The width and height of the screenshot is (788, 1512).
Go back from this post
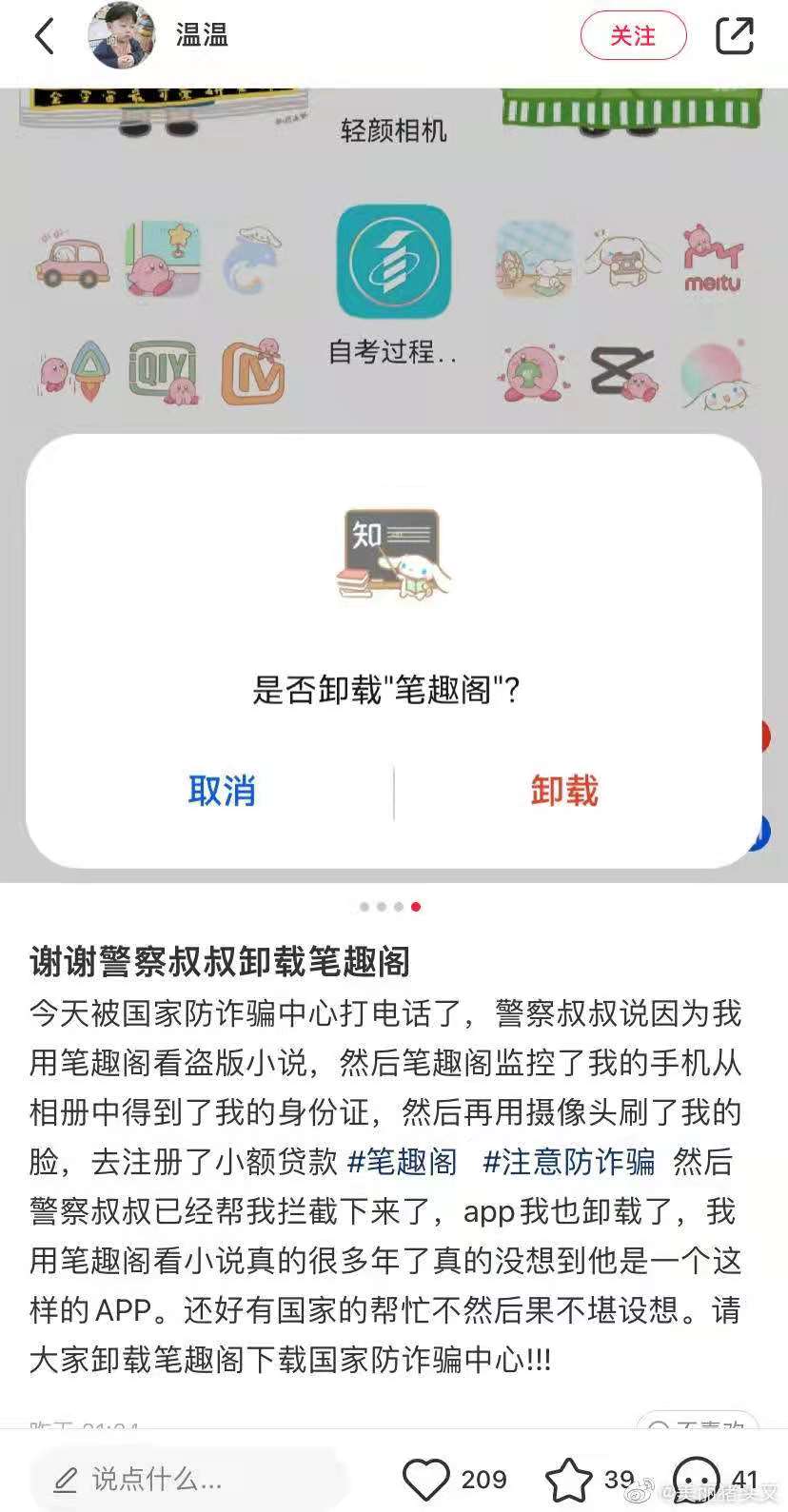coord(44,36)
